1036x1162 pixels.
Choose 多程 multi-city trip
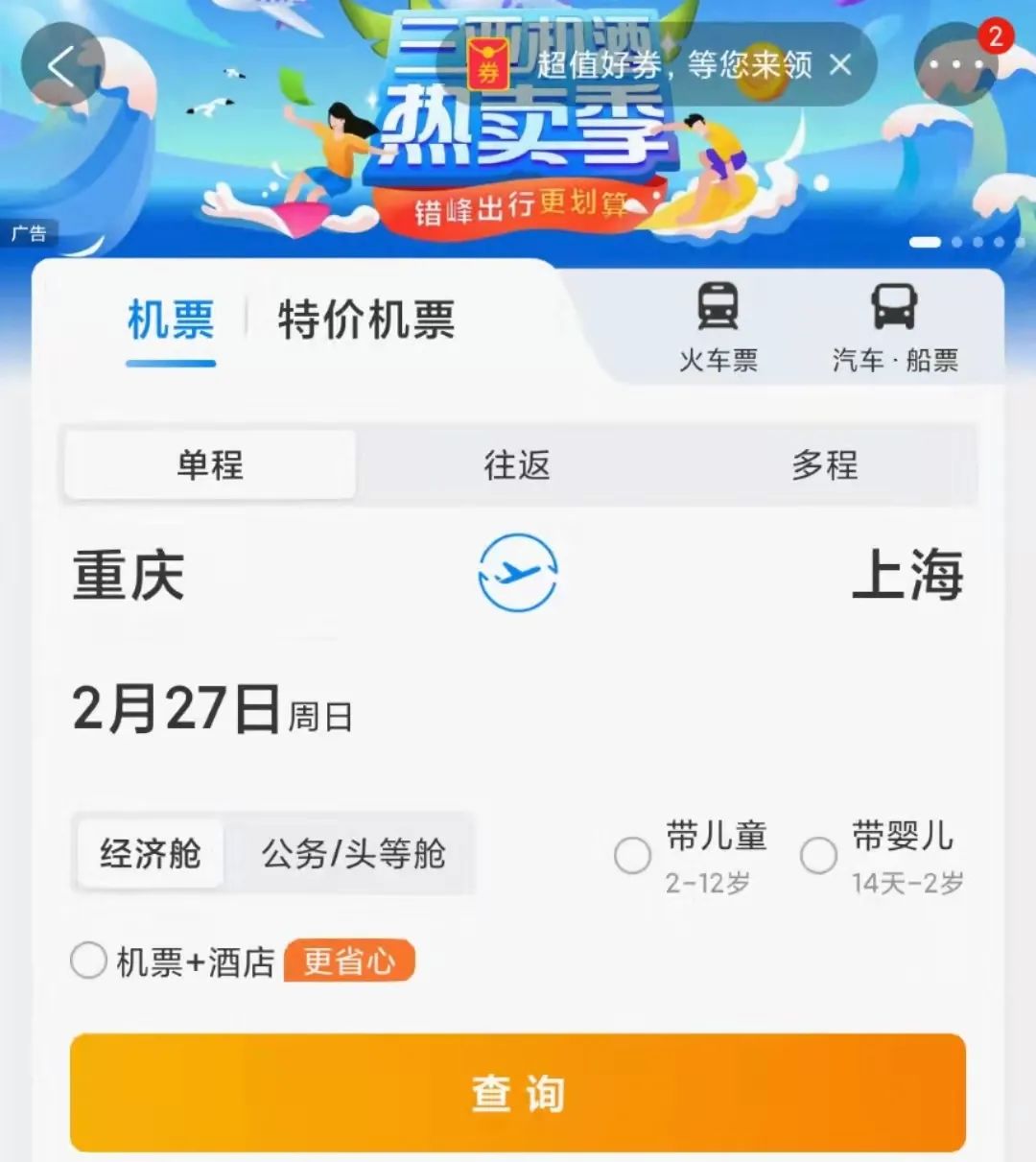824,465
